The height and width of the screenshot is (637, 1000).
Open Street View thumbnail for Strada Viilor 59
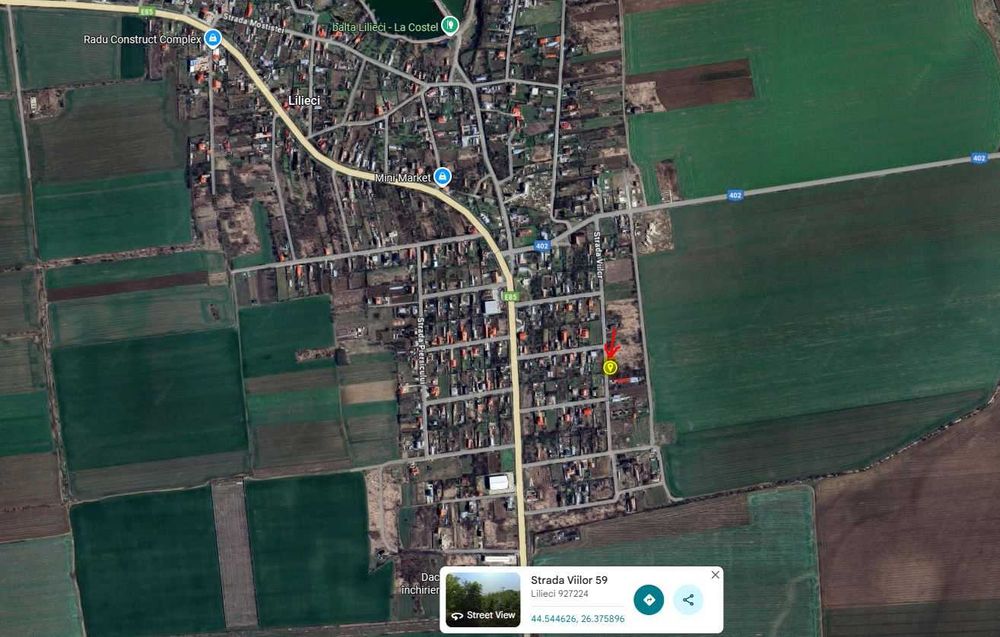[x=483, y=600]
